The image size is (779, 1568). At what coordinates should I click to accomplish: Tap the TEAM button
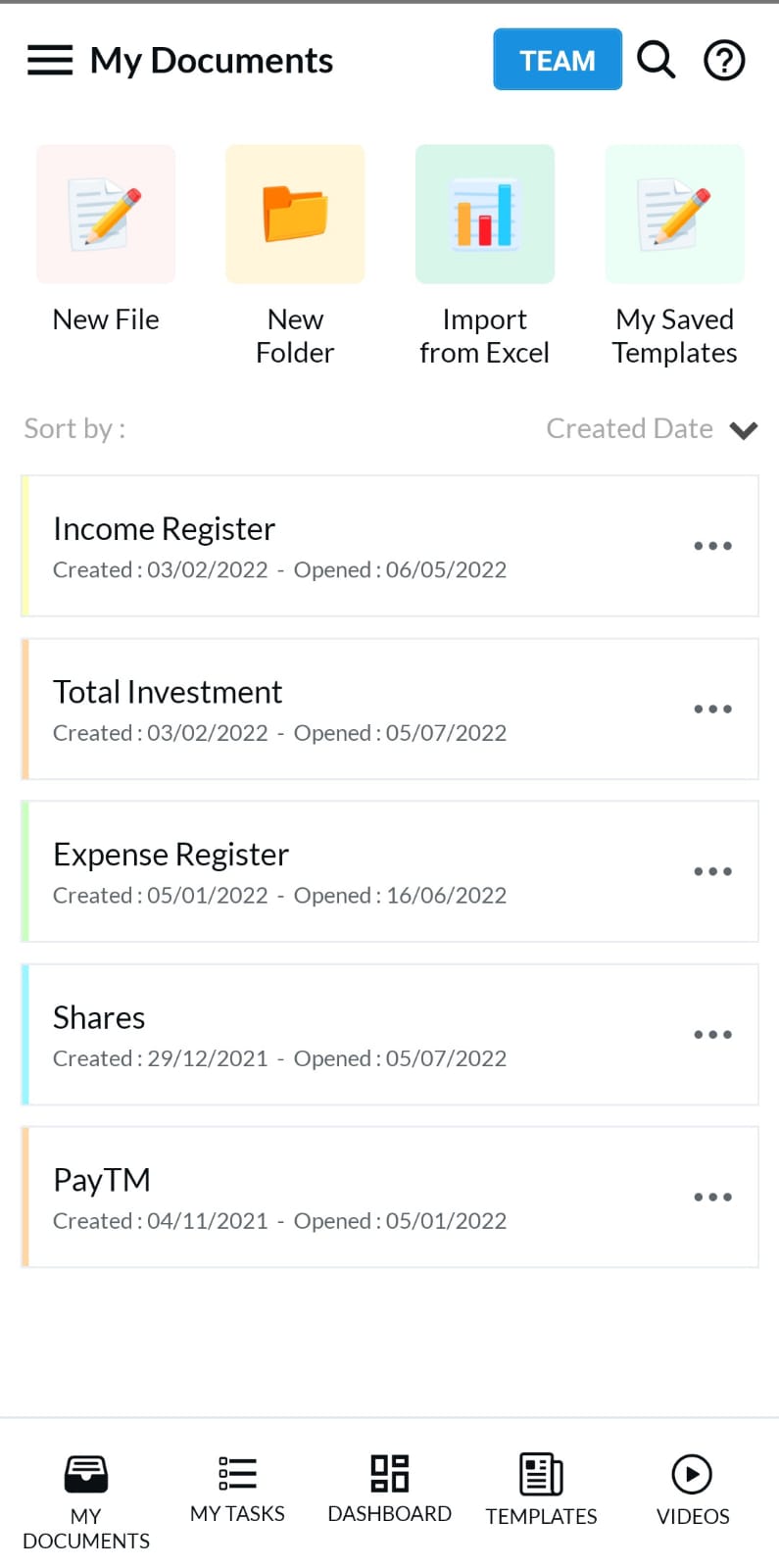(557, 60)
